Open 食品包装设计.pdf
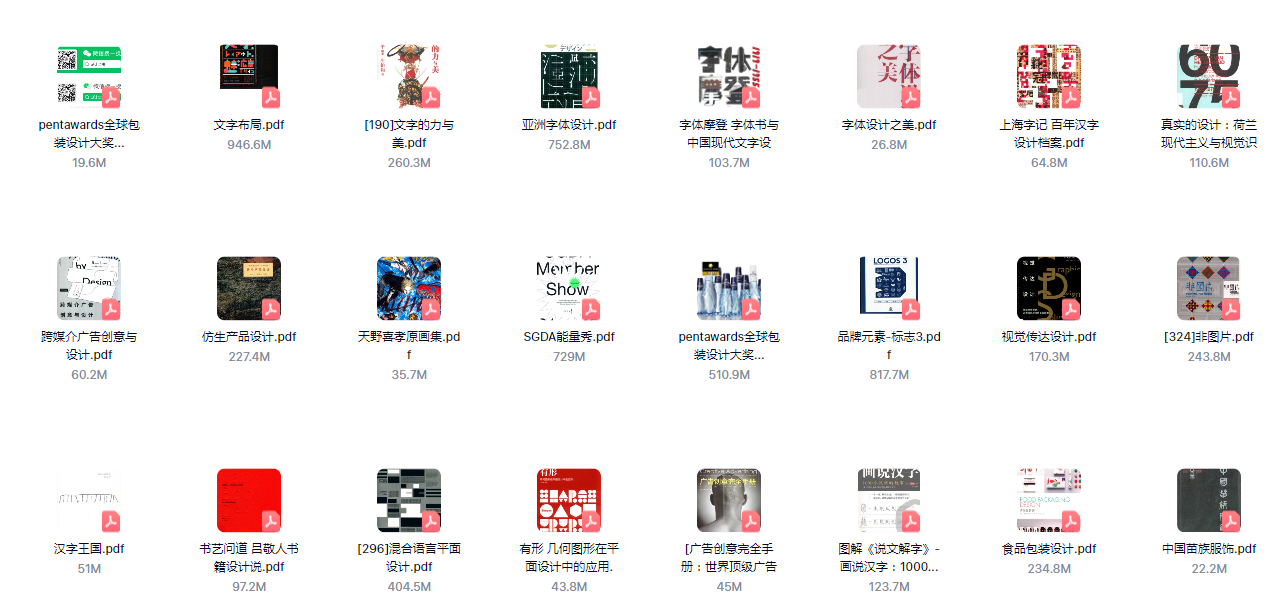The width and height of the screenshot is (1287, 602). point(1049,500)
